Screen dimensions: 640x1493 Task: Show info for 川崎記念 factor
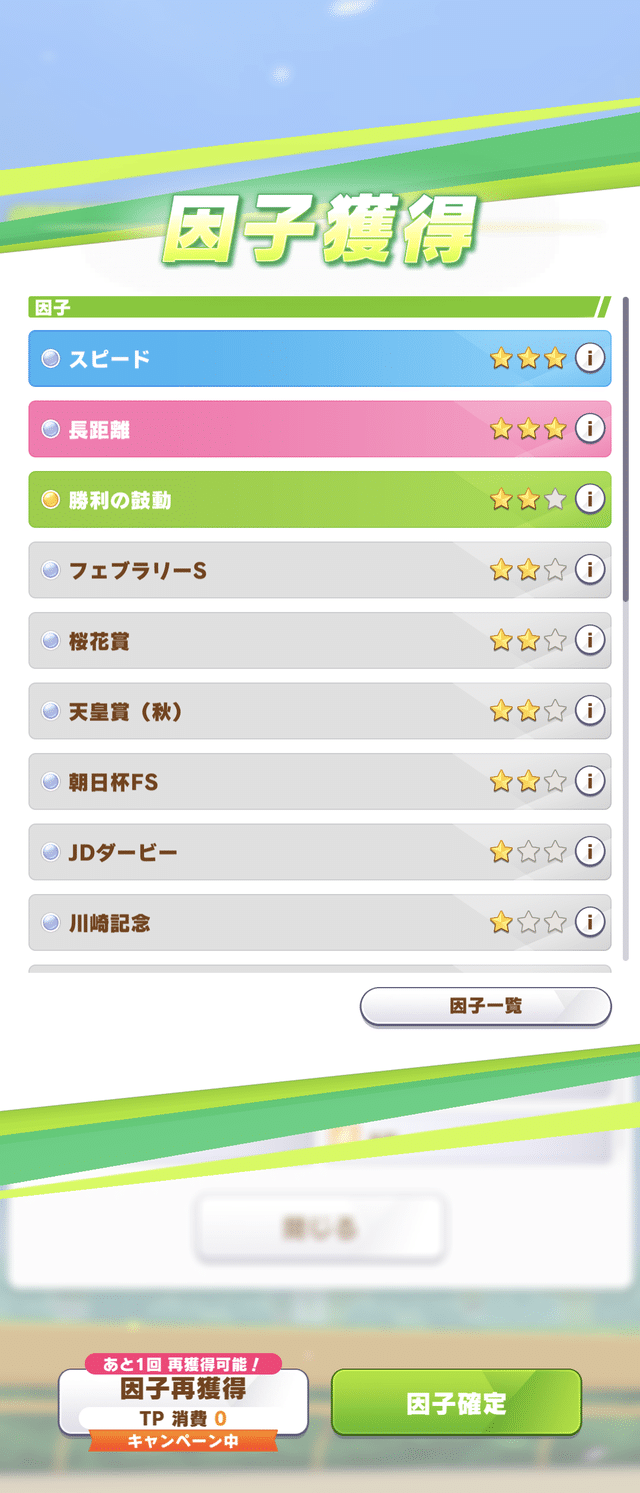[590, 922]
